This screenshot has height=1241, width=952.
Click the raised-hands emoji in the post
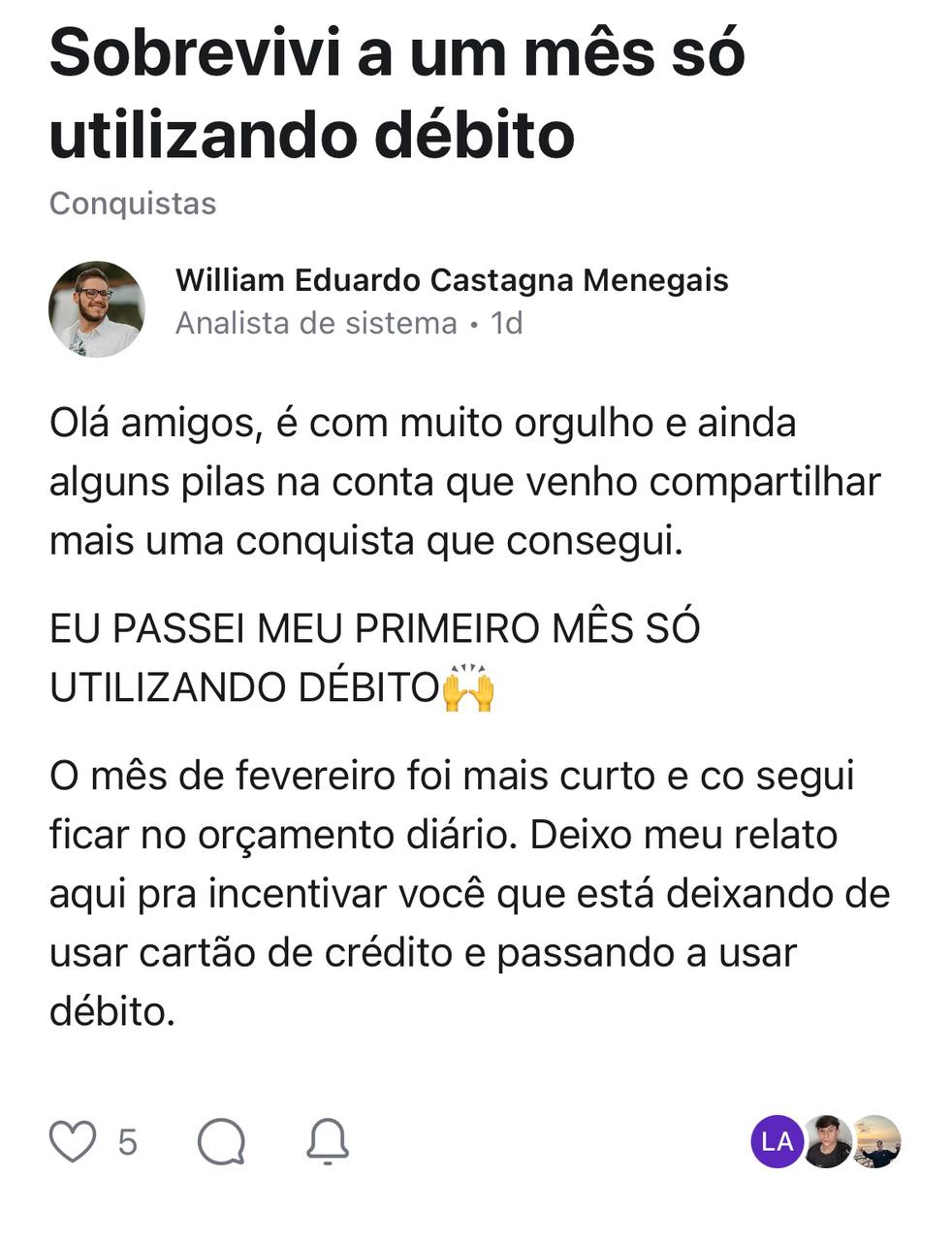coord(469,685)
